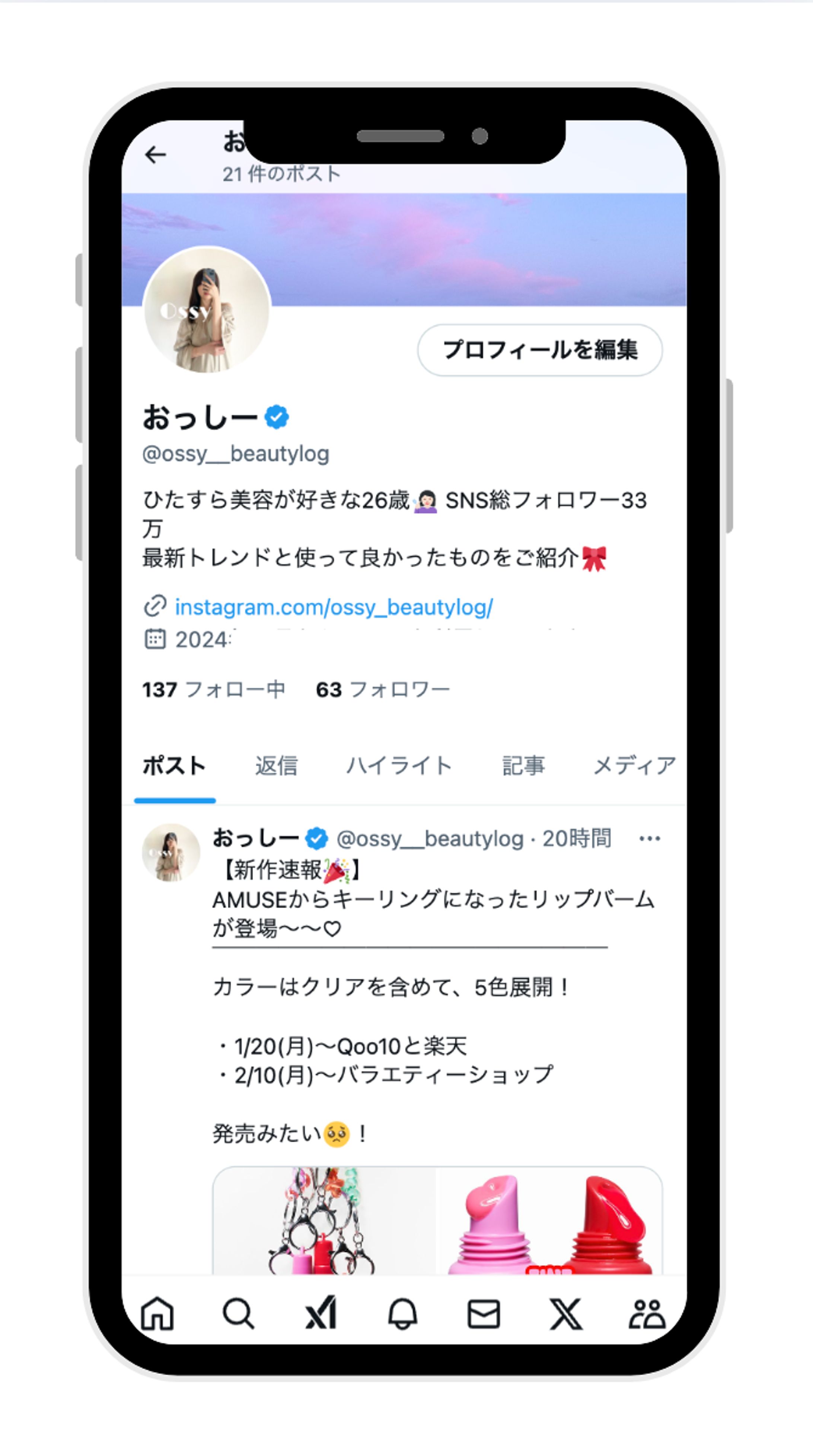Open search from the bottom bar
The width and height of the screenshot is (813, 1456).
point(238,1313)
